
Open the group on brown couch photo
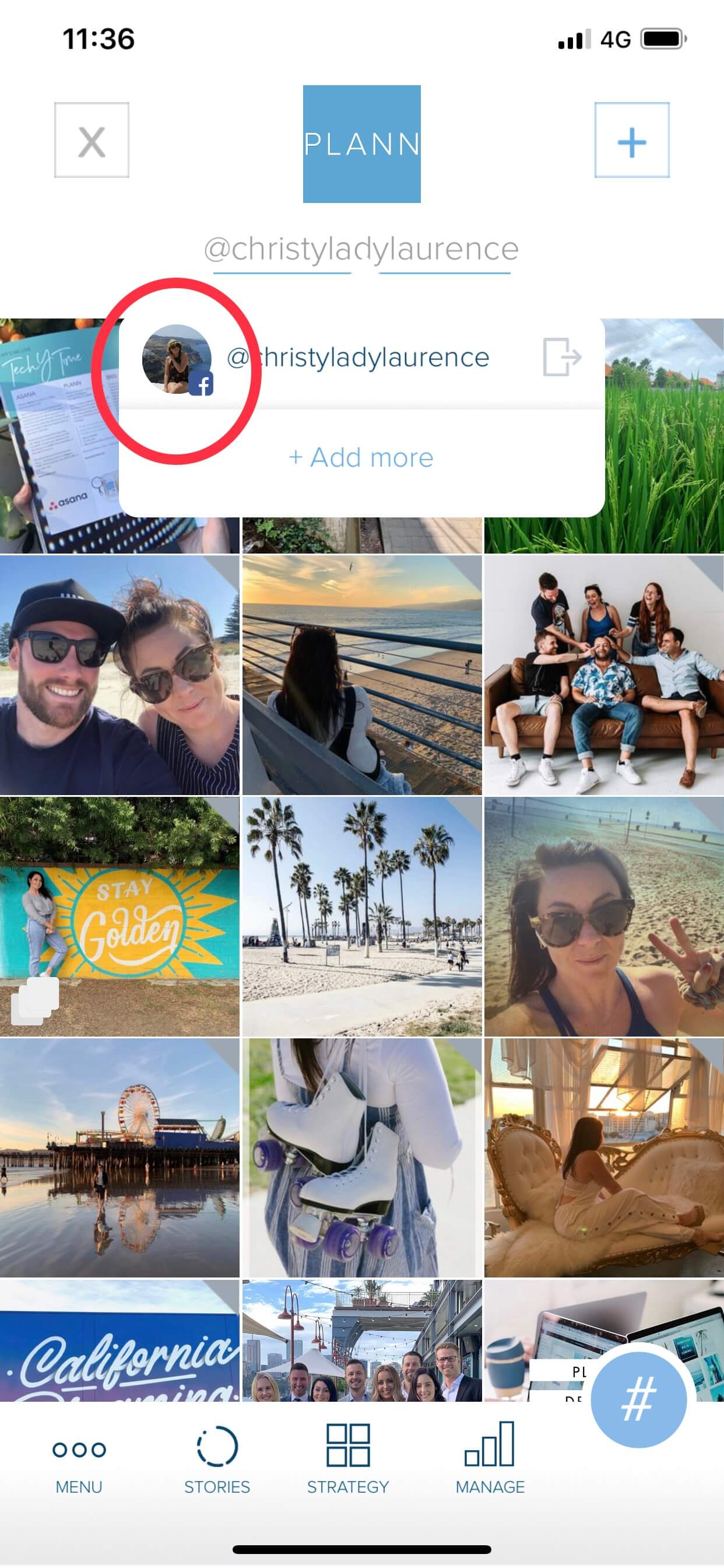pyautogui.click(x=603, y=674)
